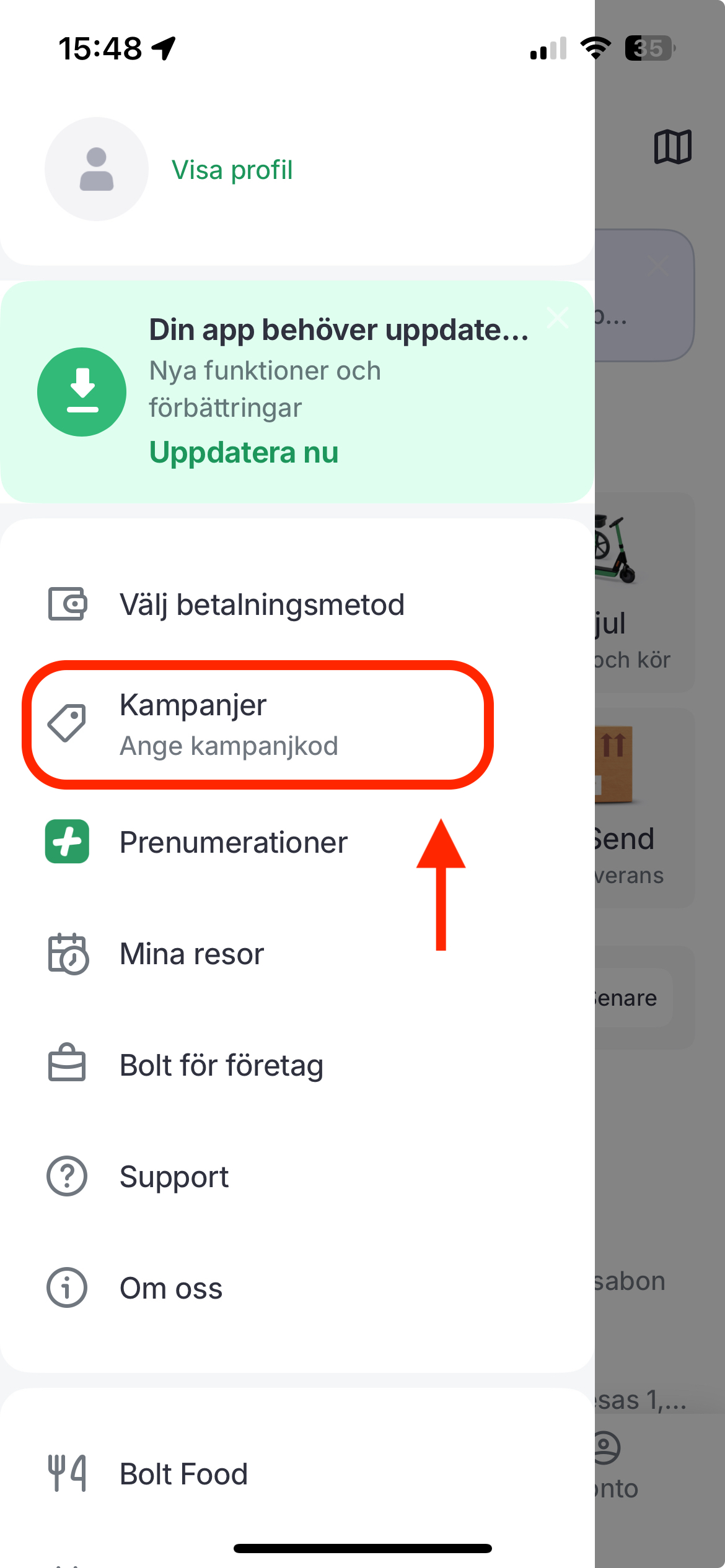
Task: Open Prenumerationer
Action: pos(233,842)
